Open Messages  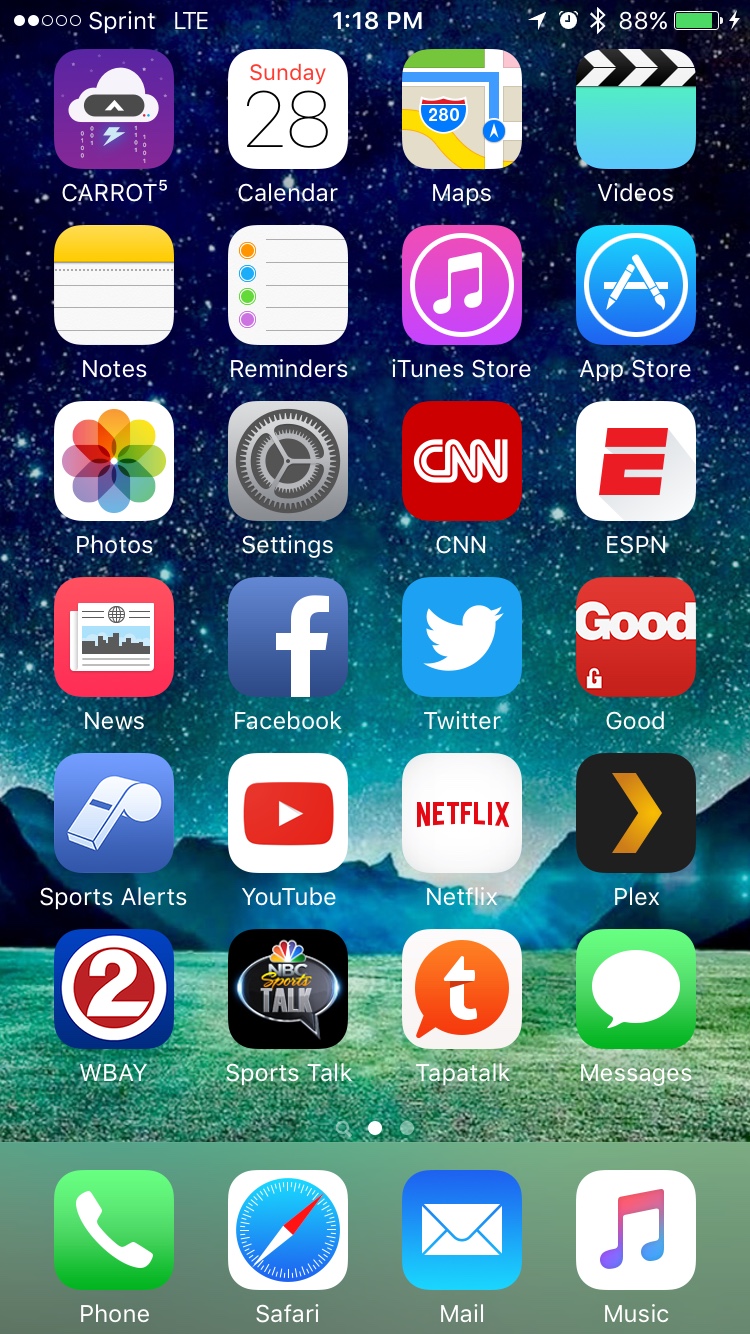click(636, 989)
